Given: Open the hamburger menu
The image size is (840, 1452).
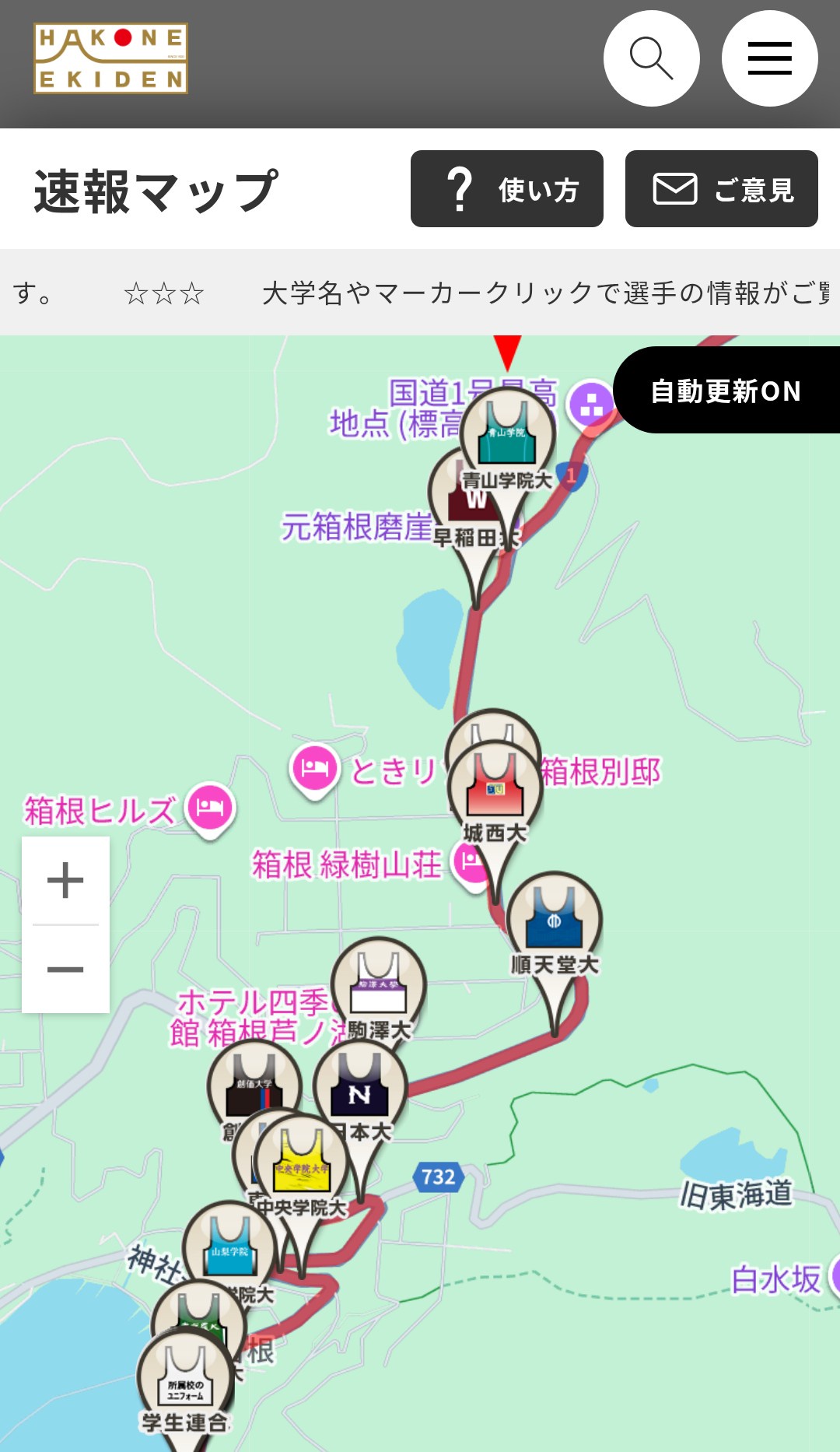Looking at the screenshot, I should click(x=769, y=58).
